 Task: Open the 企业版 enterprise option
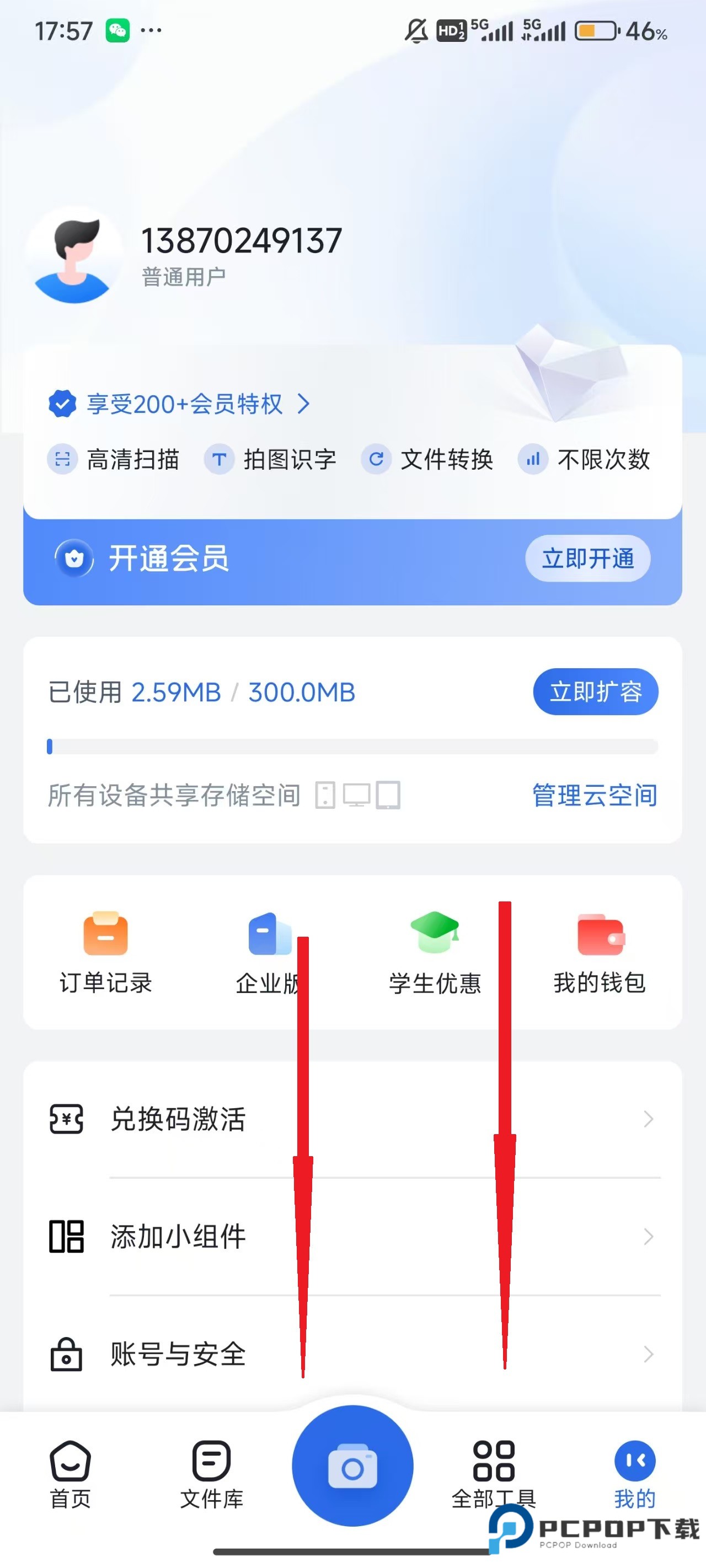click(x=268, y=953)
